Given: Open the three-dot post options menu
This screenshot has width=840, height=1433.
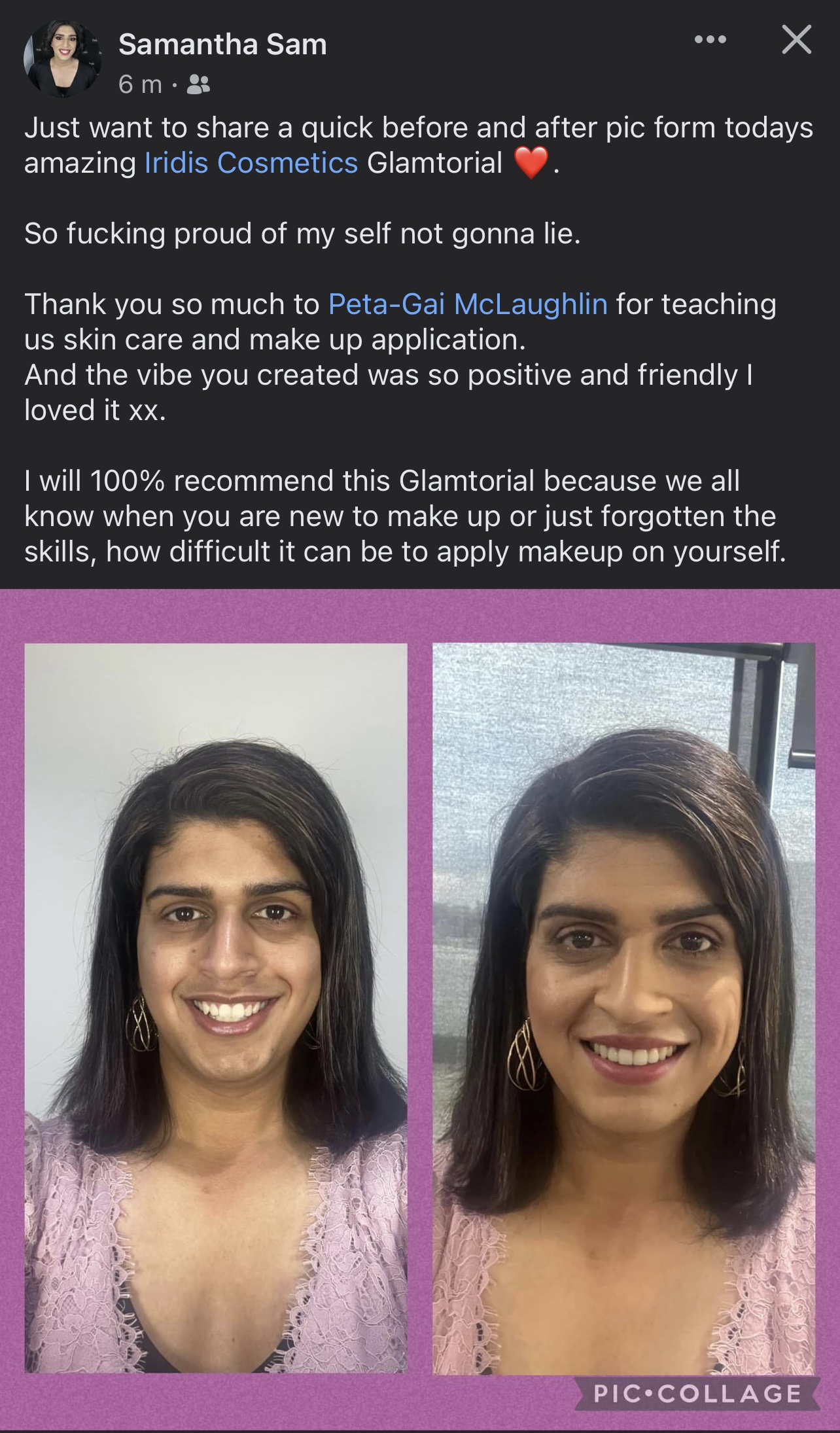Looking at the screenshot, I should click(x=710, y=40).
